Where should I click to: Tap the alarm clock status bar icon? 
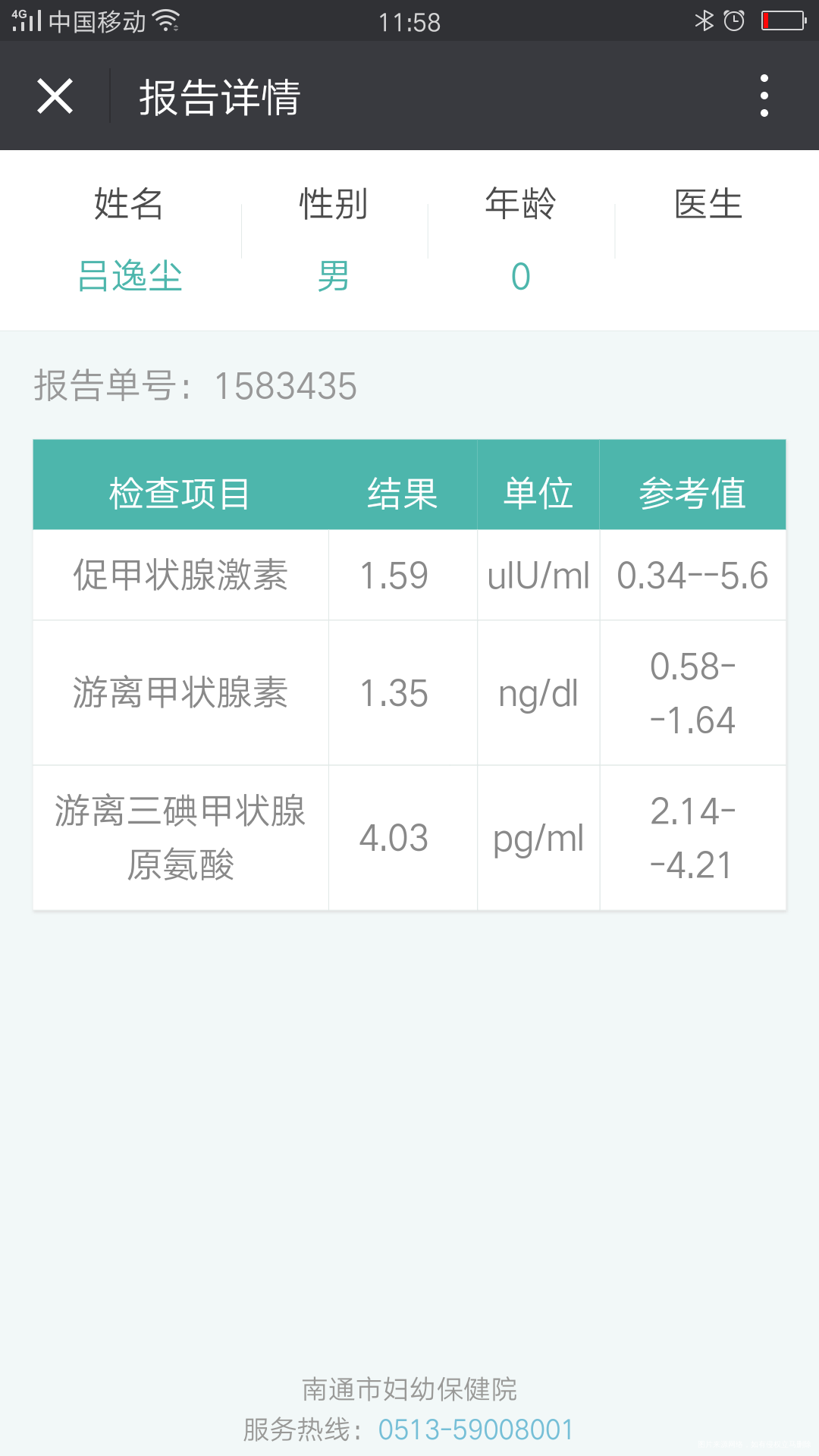pyautogui.click(x=735, y=23)
